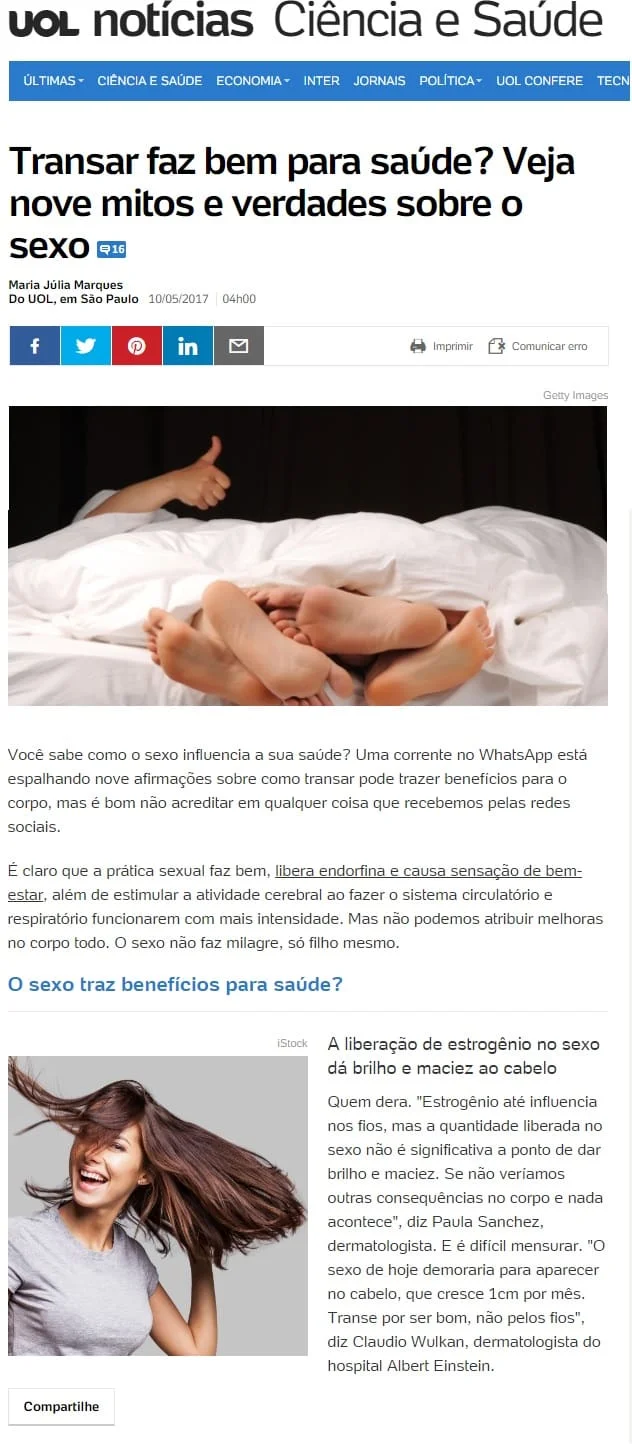Open the INTER section
Image resolution: width=632 pixels, height=1452 pixels.
point(321,81)
